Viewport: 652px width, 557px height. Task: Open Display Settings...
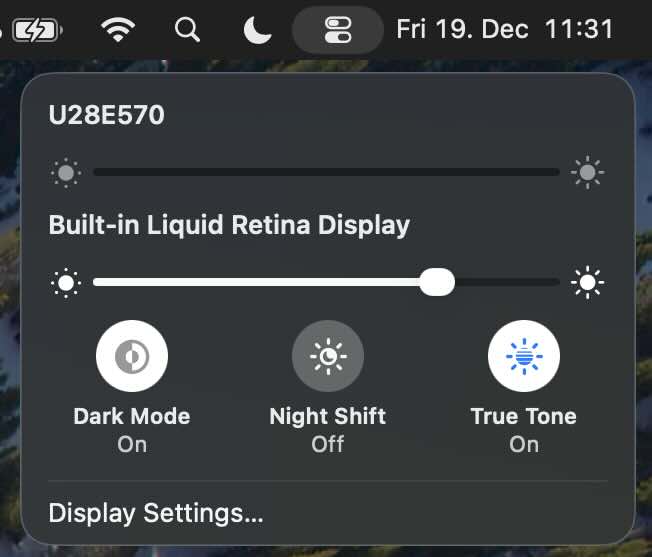[156, 514]
